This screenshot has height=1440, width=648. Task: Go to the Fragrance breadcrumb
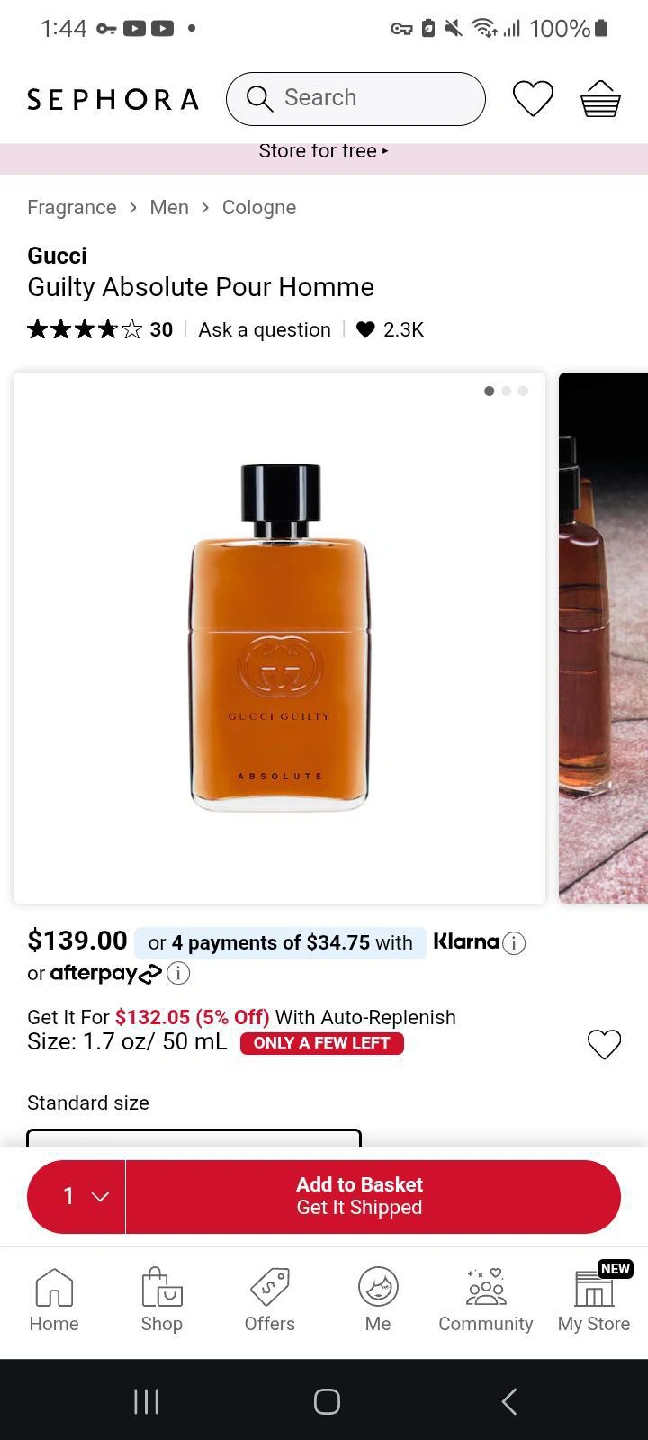[x=72, y=207]
